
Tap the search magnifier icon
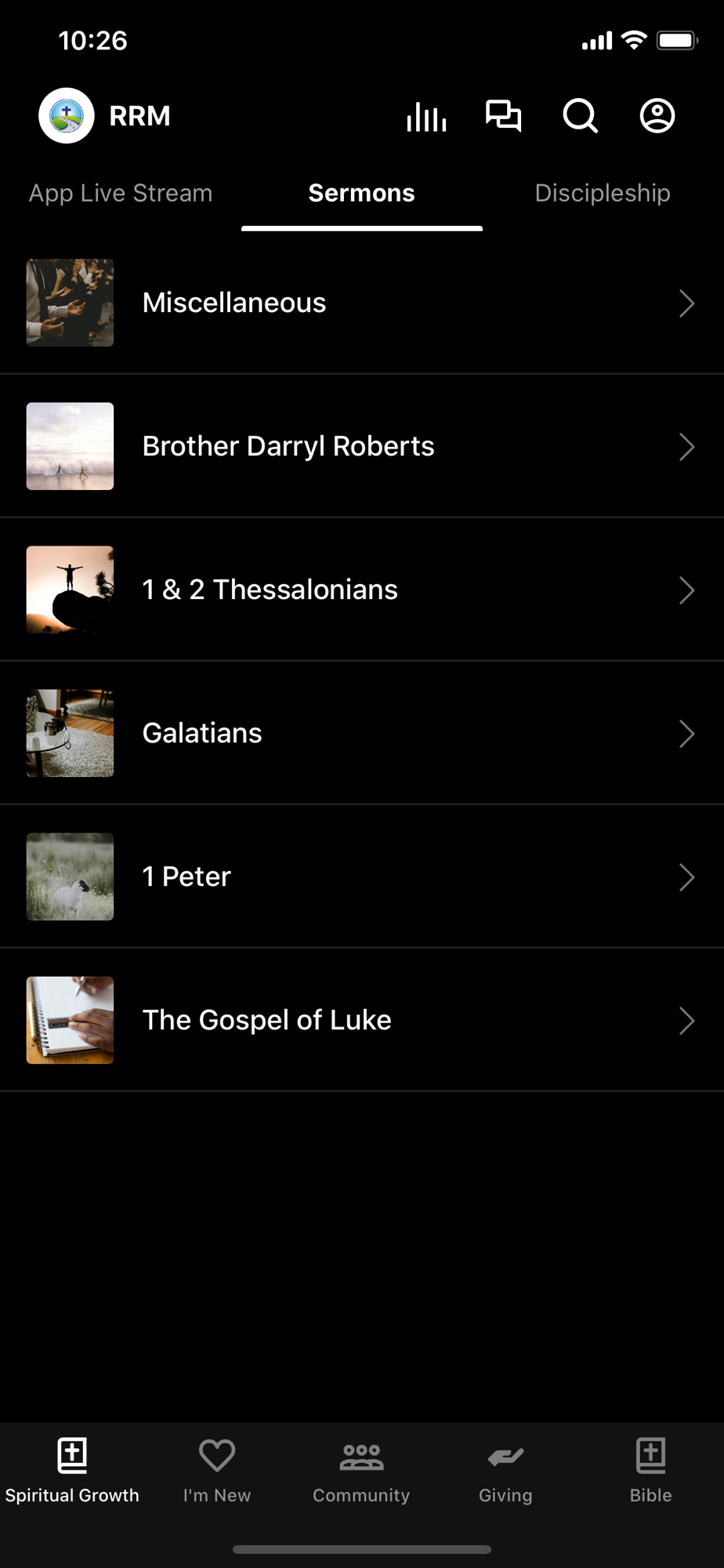pyautogui.click(x=581, y=116)
